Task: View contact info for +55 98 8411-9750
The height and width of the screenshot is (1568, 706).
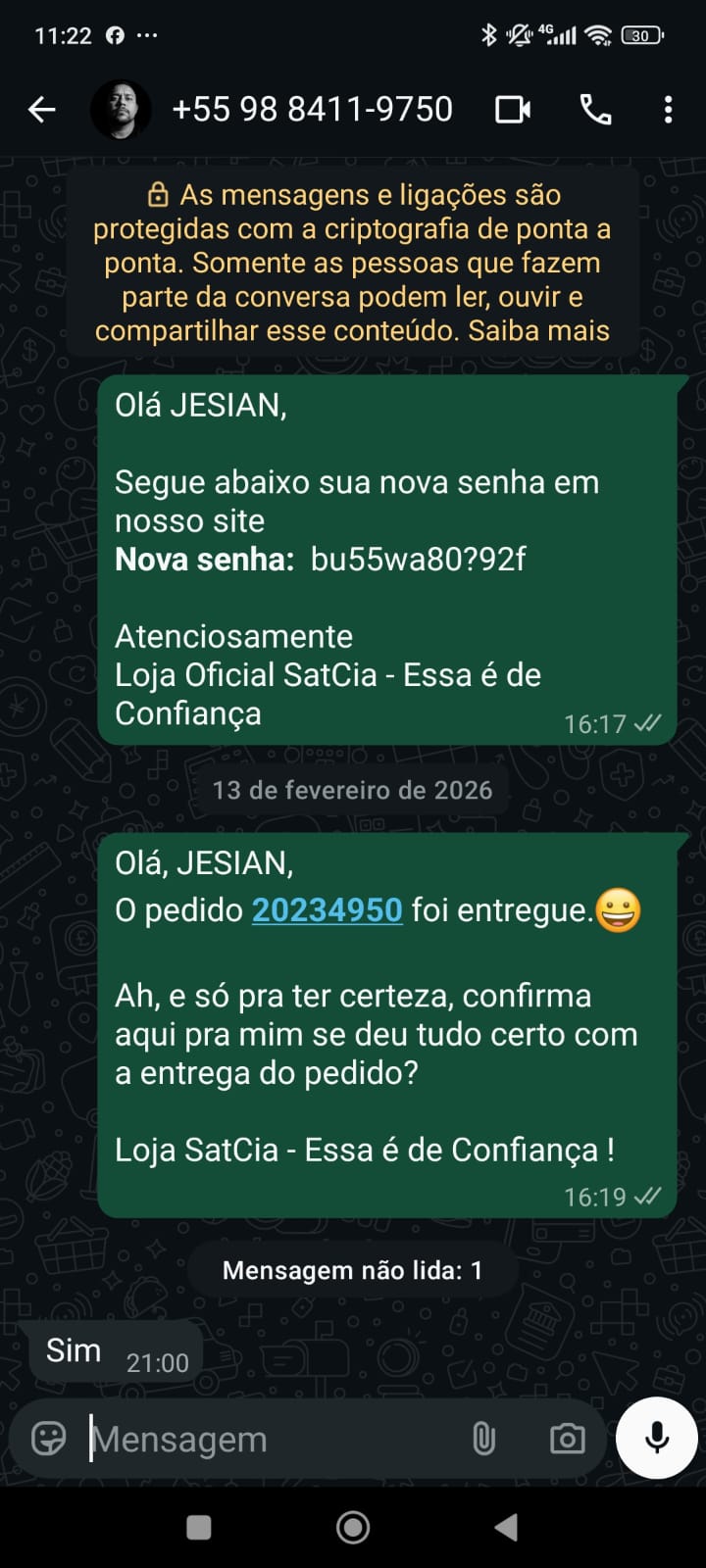Action: click(x=312, y=110)
